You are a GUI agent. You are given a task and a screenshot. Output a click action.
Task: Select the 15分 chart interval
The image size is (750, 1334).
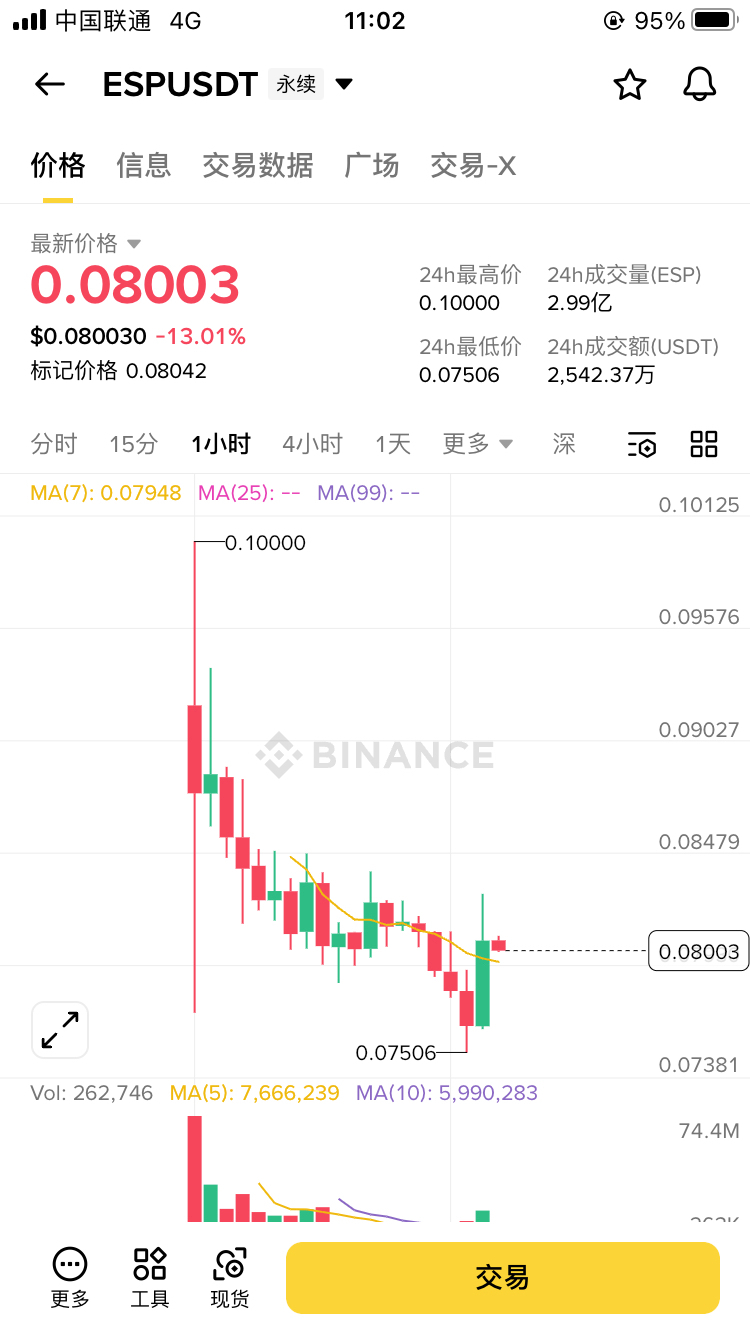click(x=134, y=444)
